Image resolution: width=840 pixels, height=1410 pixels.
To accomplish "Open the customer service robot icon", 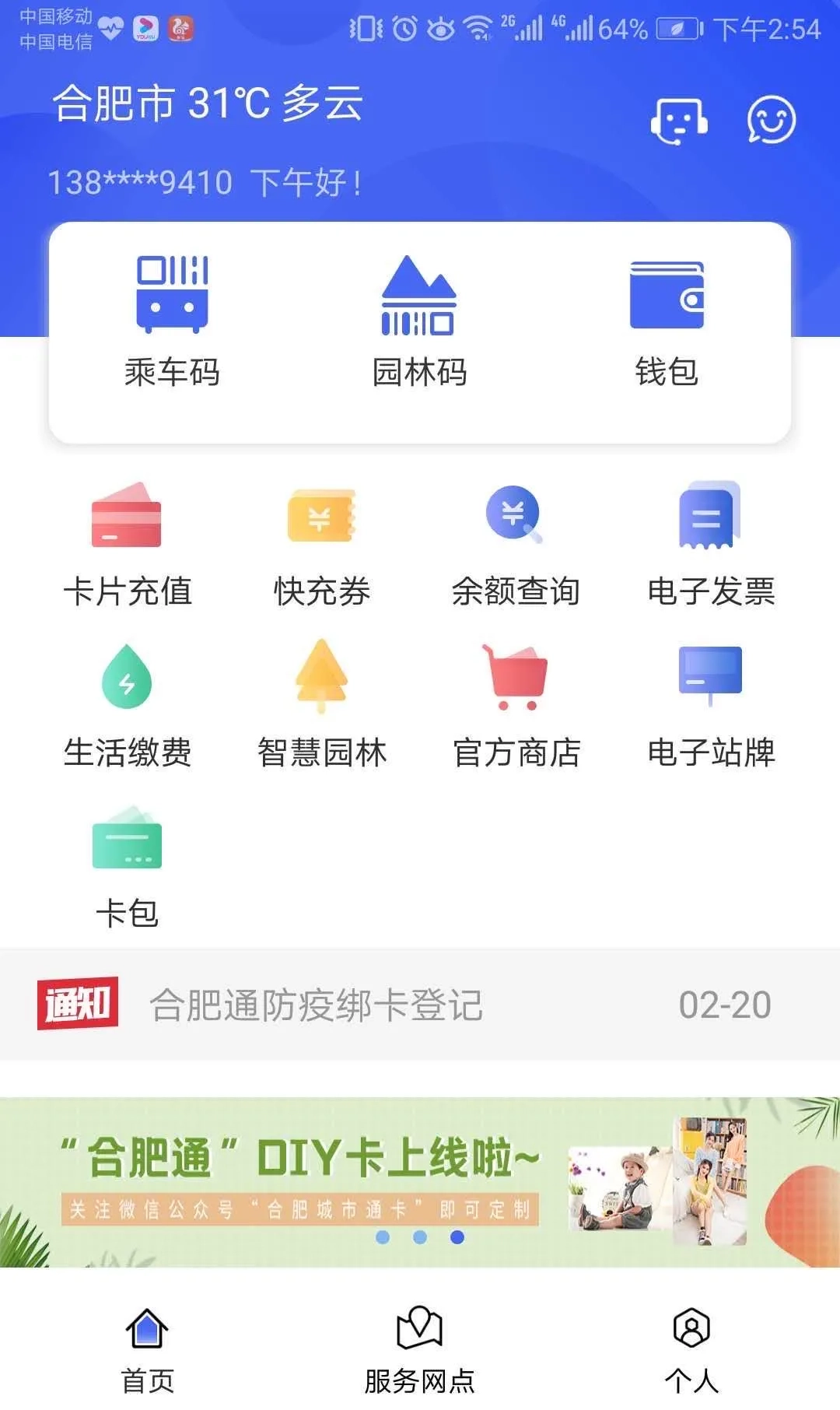I will [678, 121].
